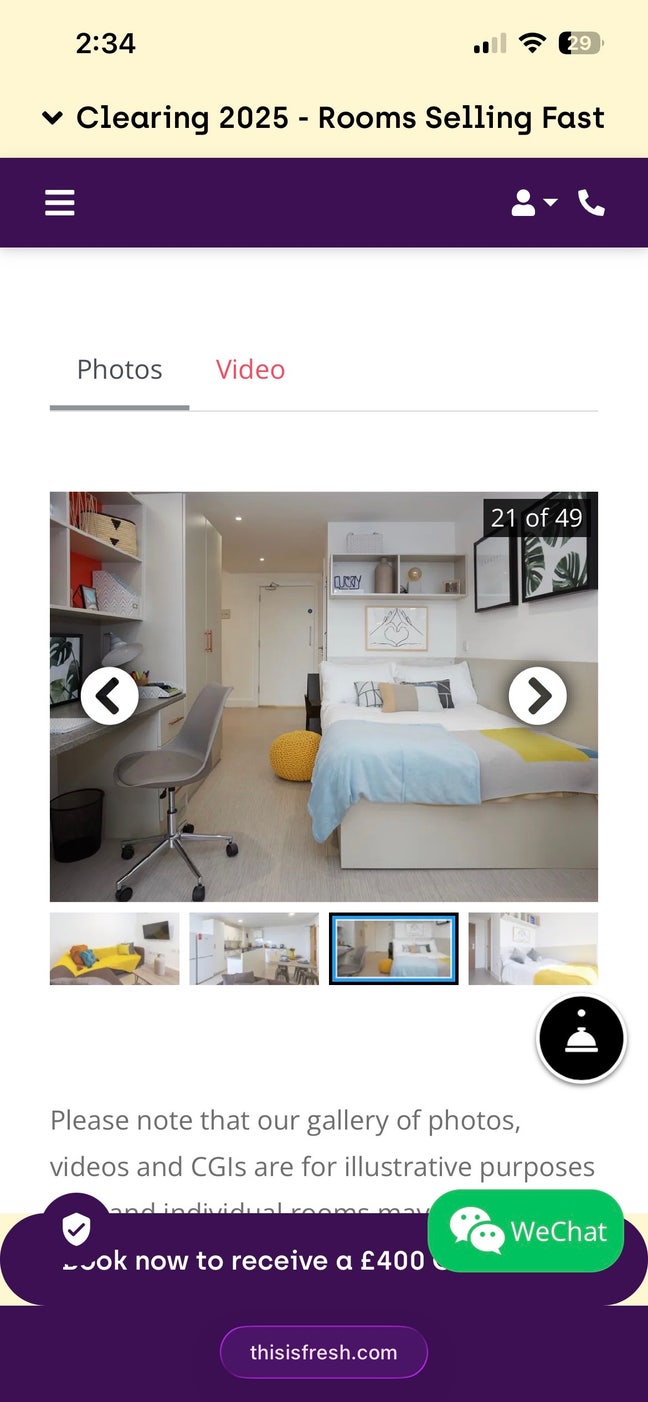Tap the phone call icon
Viewport: 648px width, 1402px height.
pos(592,203)
